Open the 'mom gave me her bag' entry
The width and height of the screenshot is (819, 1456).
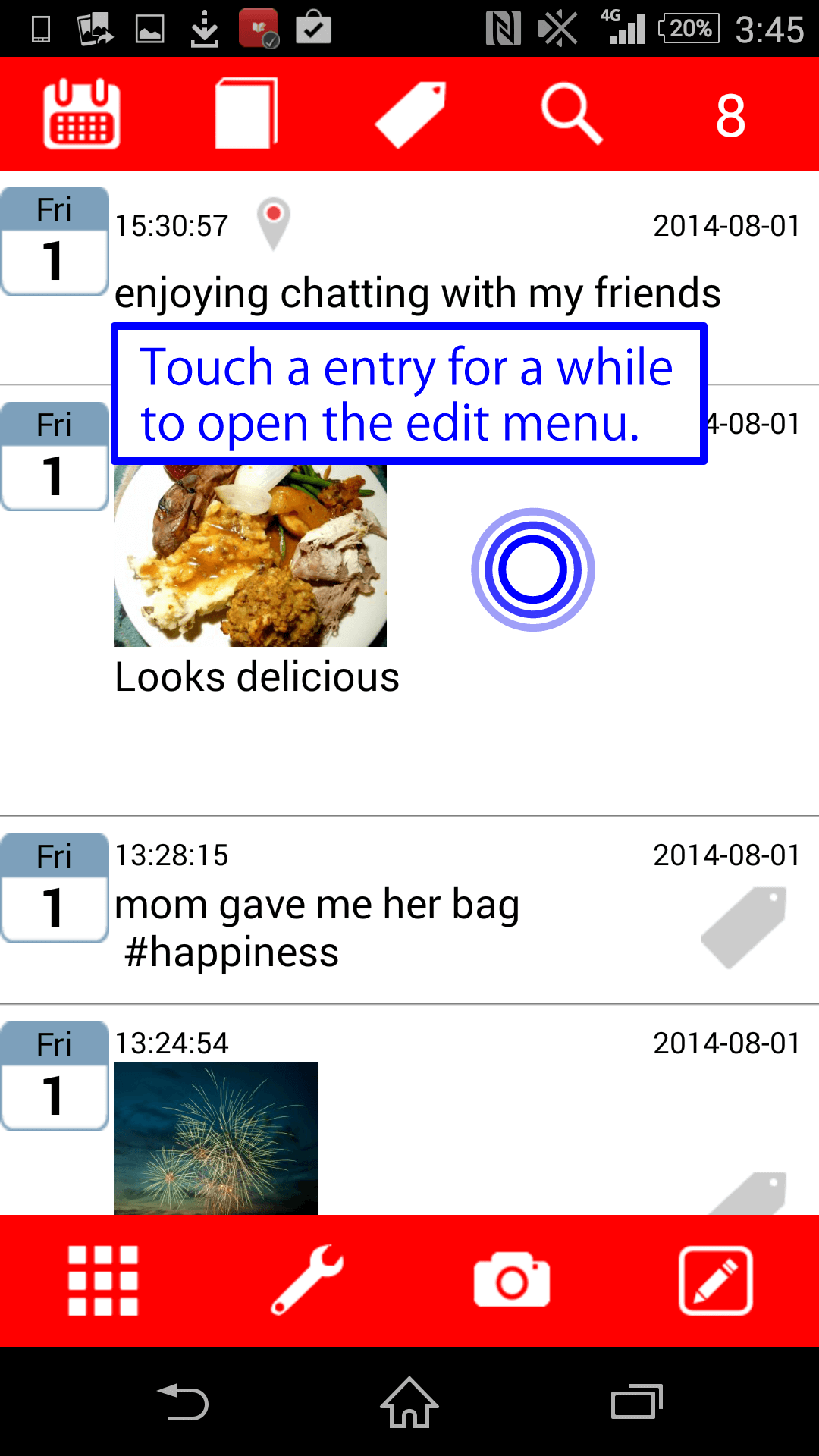click(317, 905)
